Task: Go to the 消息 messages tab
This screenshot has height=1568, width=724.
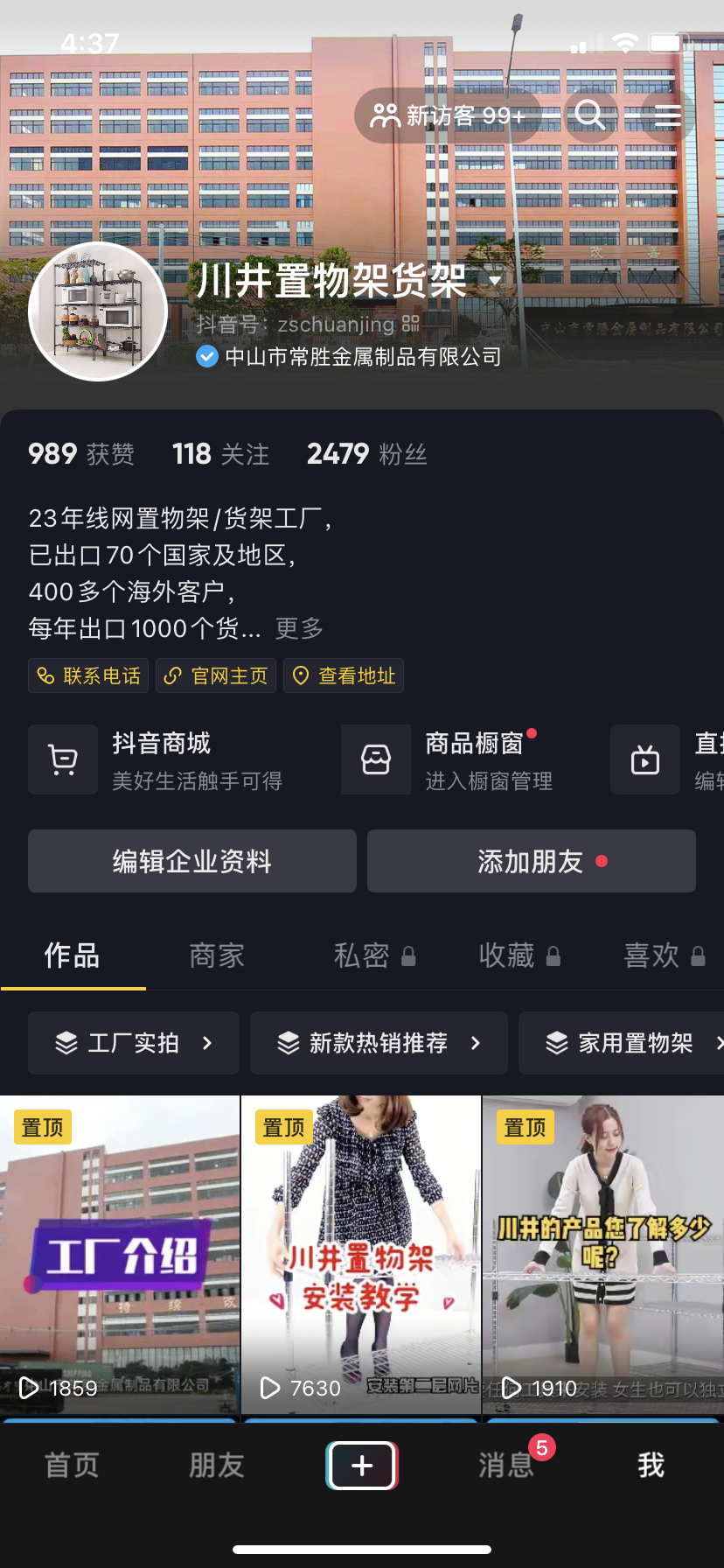Action: coord(506,1465)
